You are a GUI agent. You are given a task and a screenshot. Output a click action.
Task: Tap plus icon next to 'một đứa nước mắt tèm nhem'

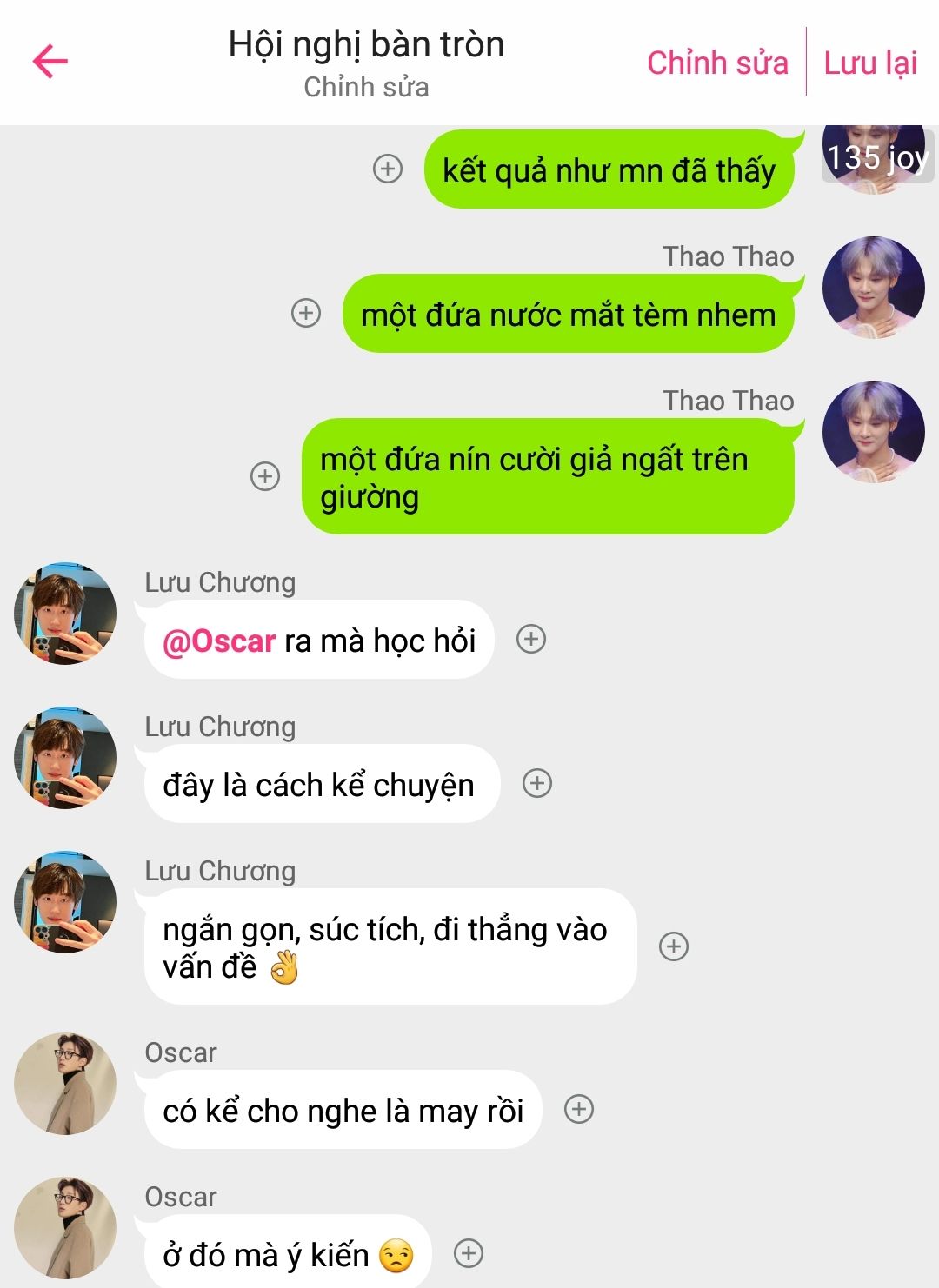tap(306, 313)
